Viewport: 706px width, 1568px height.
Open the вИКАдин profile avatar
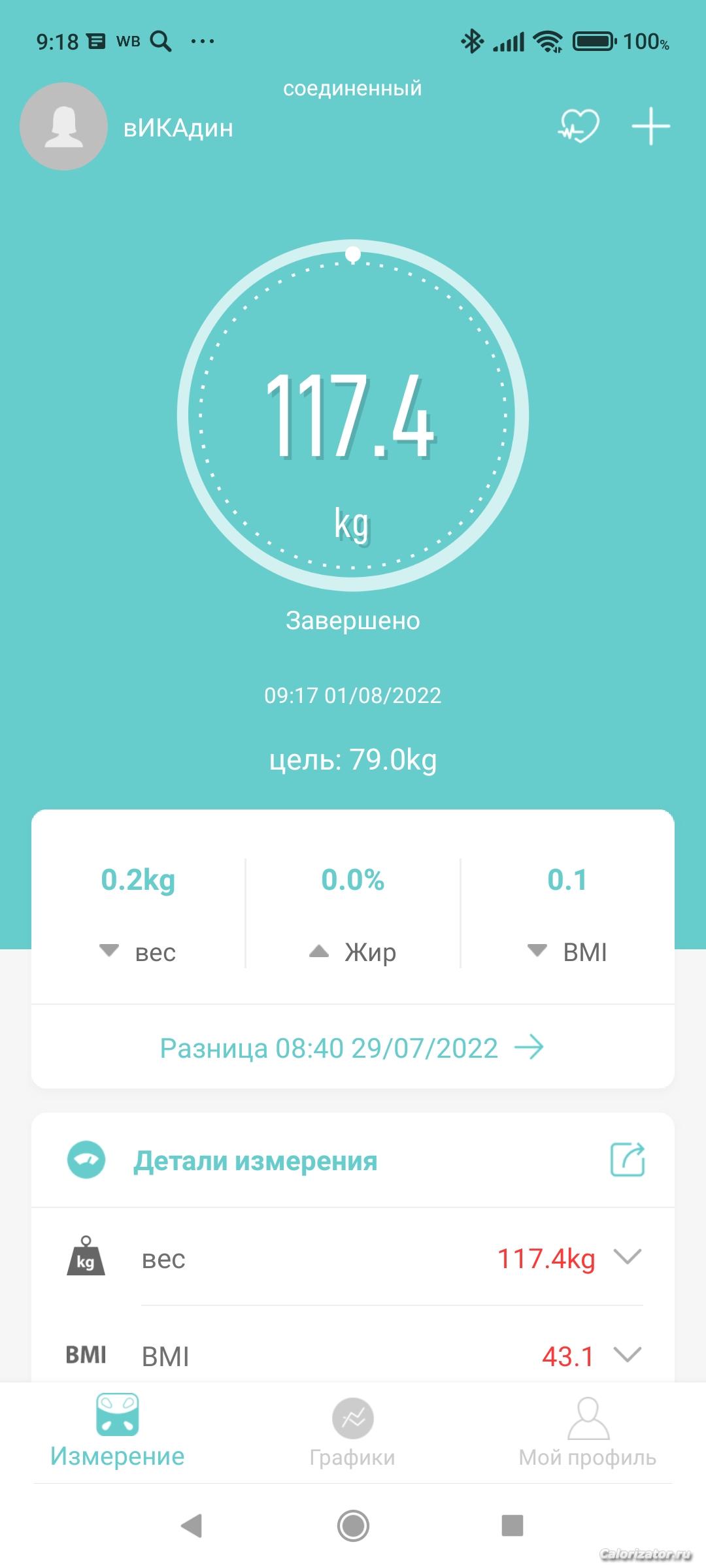tap(63, 127)
